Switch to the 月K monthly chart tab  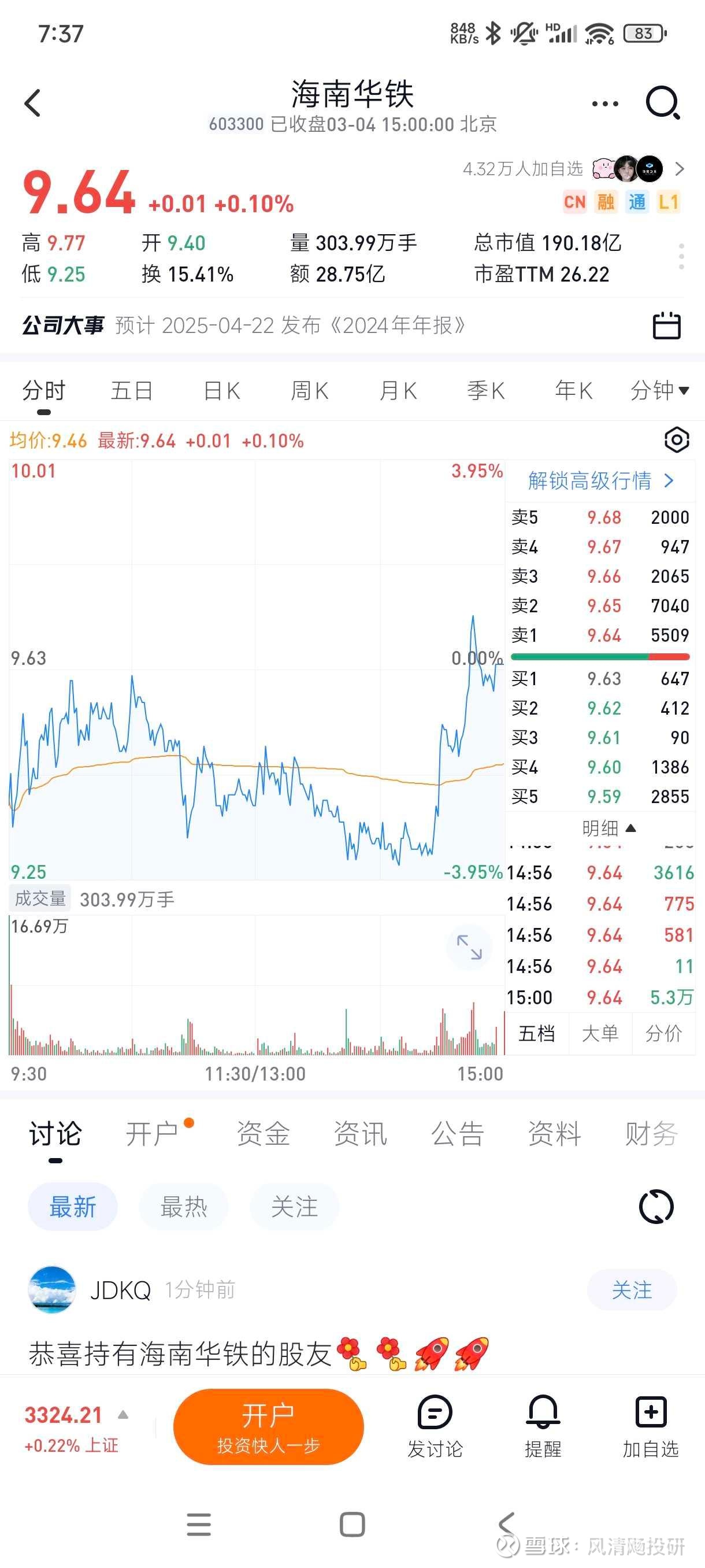pyautogui.click(x=397, y=390)
